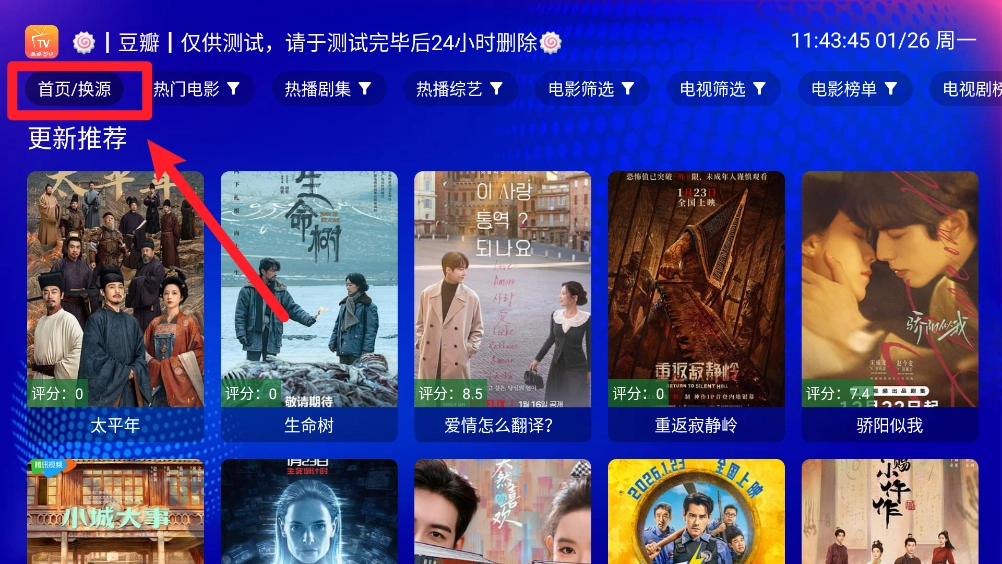
Task: Switch to the 电影榜单 tab
Action: [x=855, y=89]
